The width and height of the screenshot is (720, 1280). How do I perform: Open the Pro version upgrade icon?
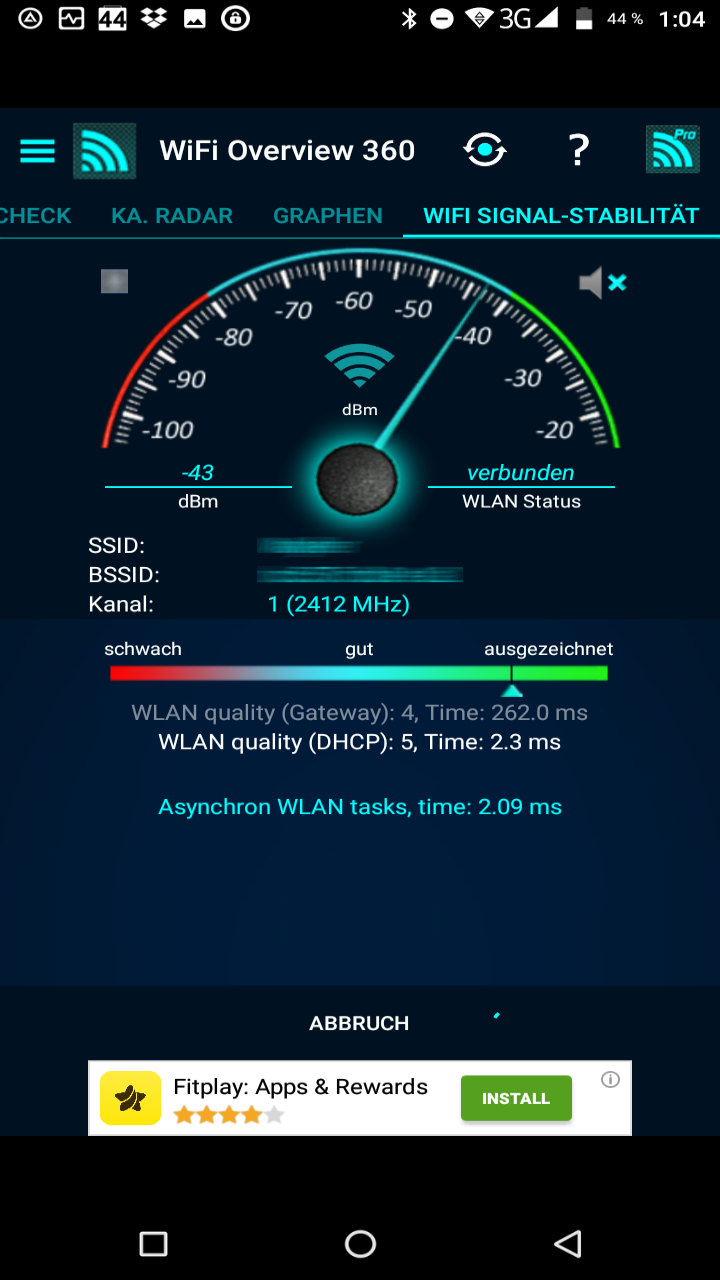(x=672, y=151)
